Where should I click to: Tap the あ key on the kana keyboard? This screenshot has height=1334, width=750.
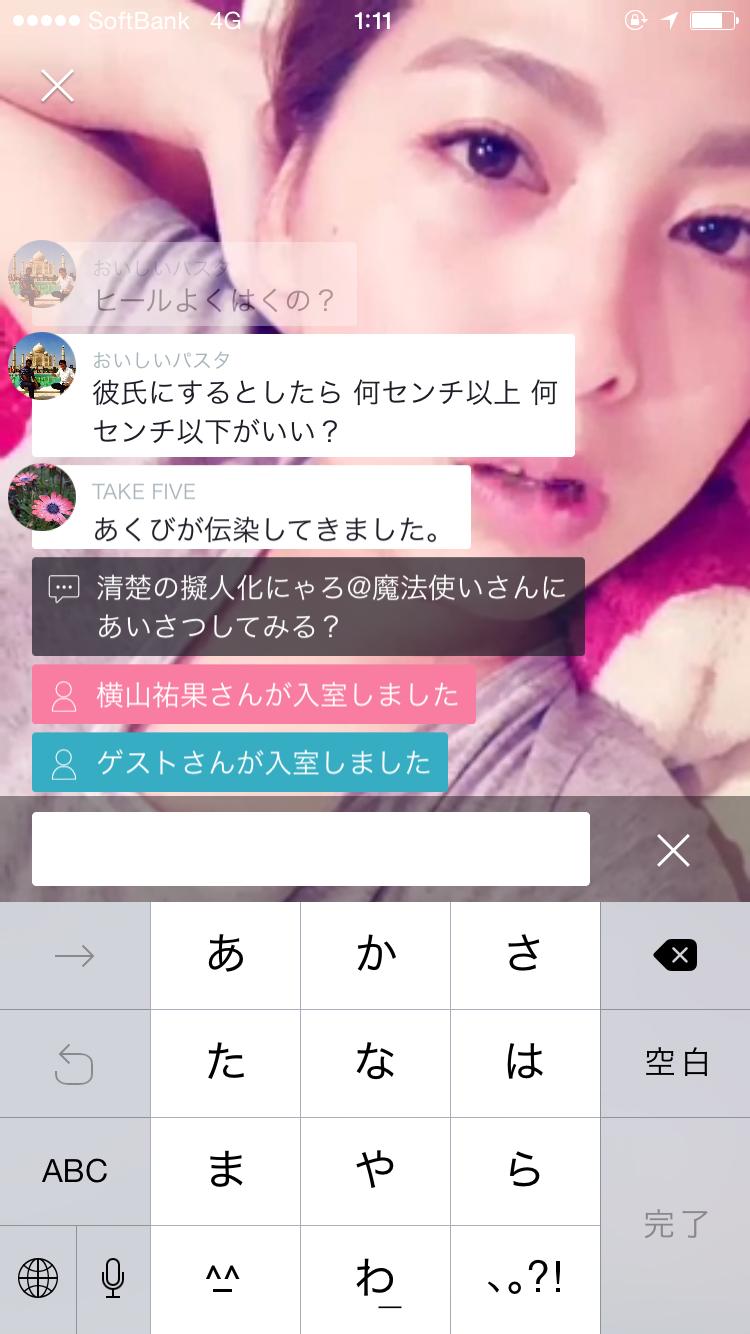(x=225, y=955)
